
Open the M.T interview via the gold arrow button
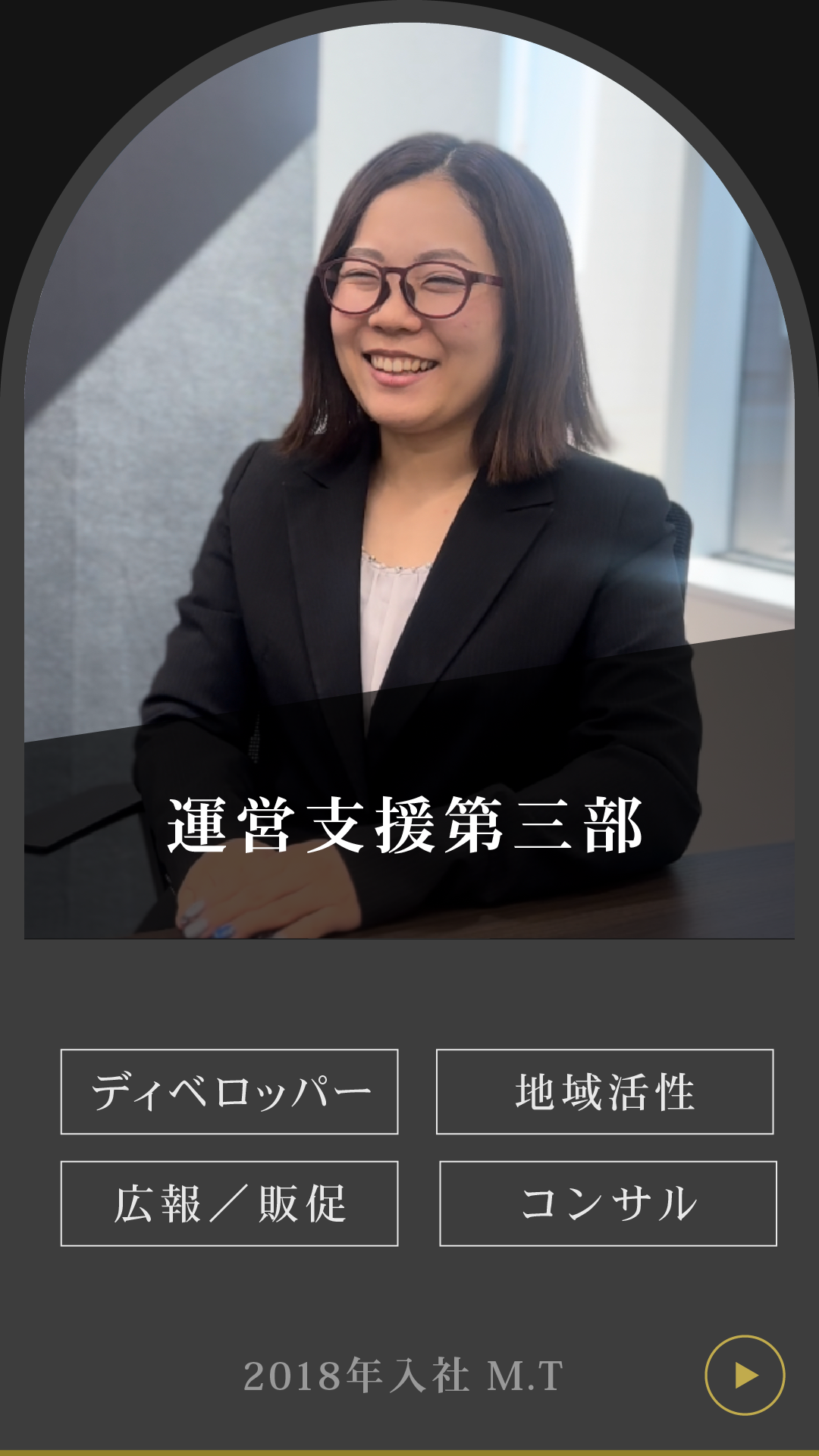tap(745, 1375)
